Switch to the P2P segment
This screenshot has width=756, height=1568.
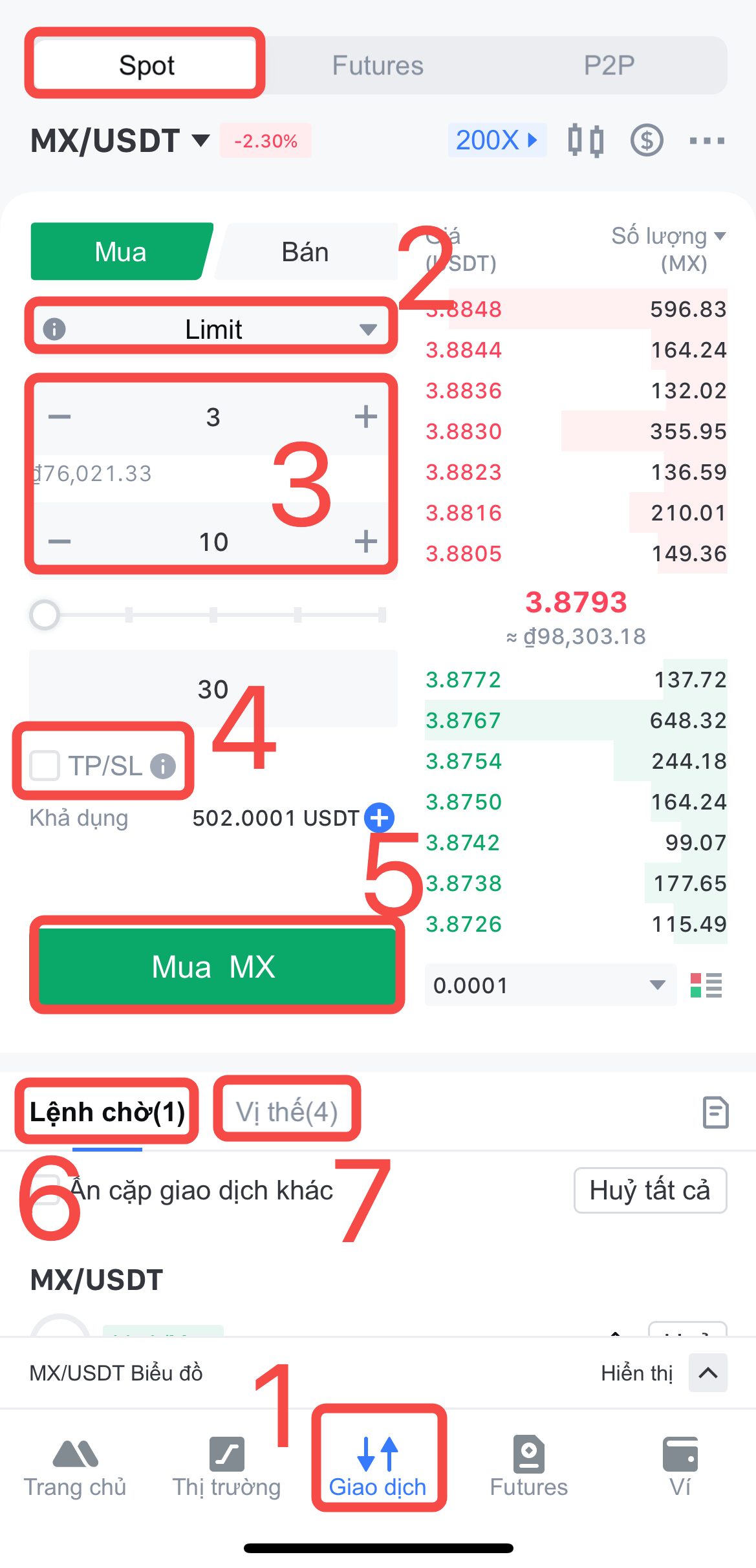[x=609, y=65]
